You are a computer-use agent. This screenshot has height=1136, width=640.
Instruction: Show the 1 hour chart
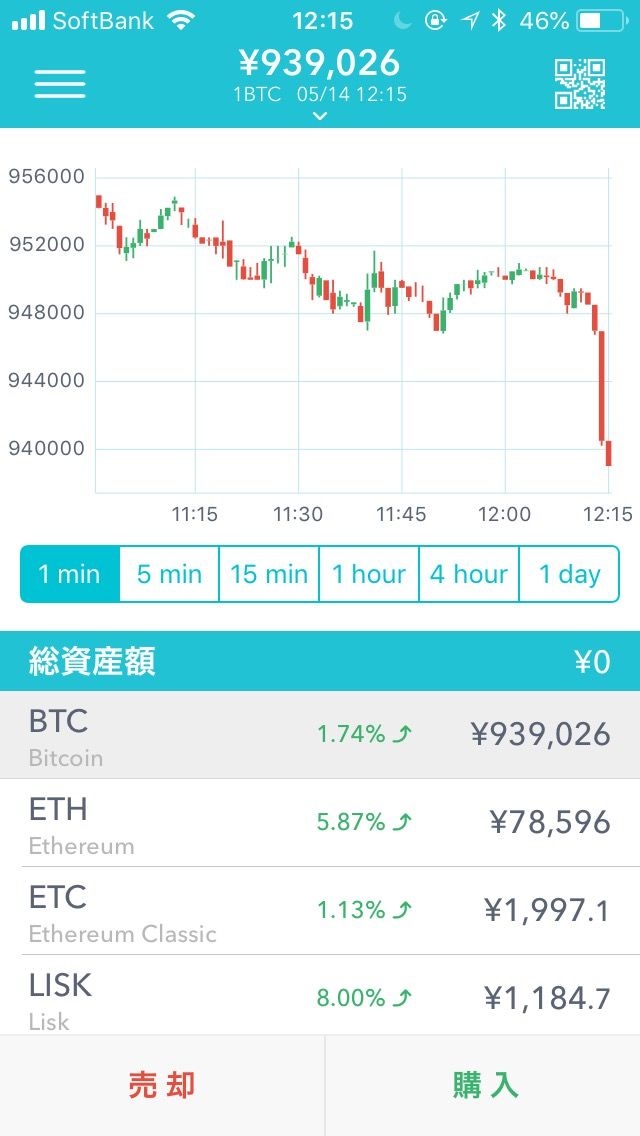[x=369, y=574]
